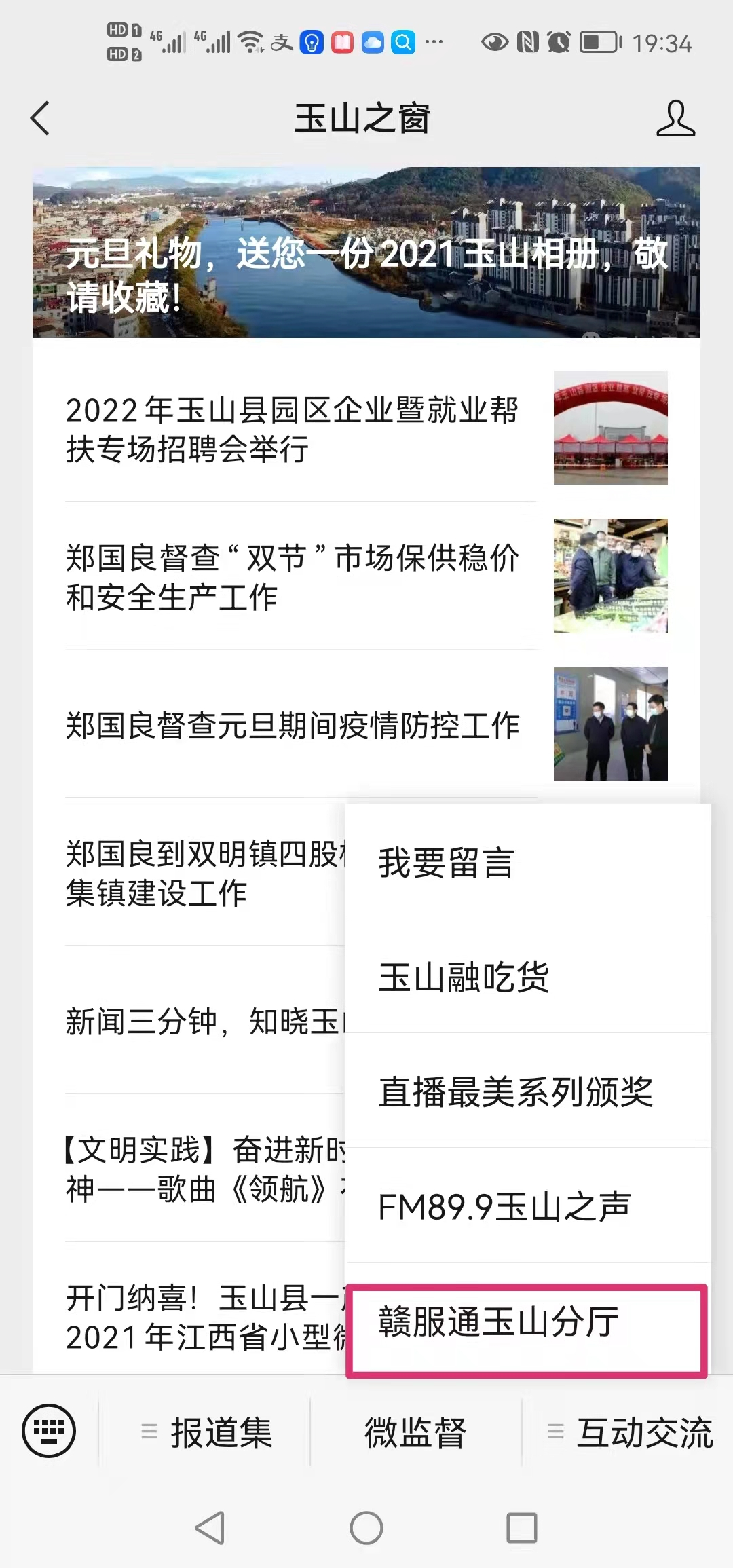
Task: Open recent apps view
Action: [521, 1528]
